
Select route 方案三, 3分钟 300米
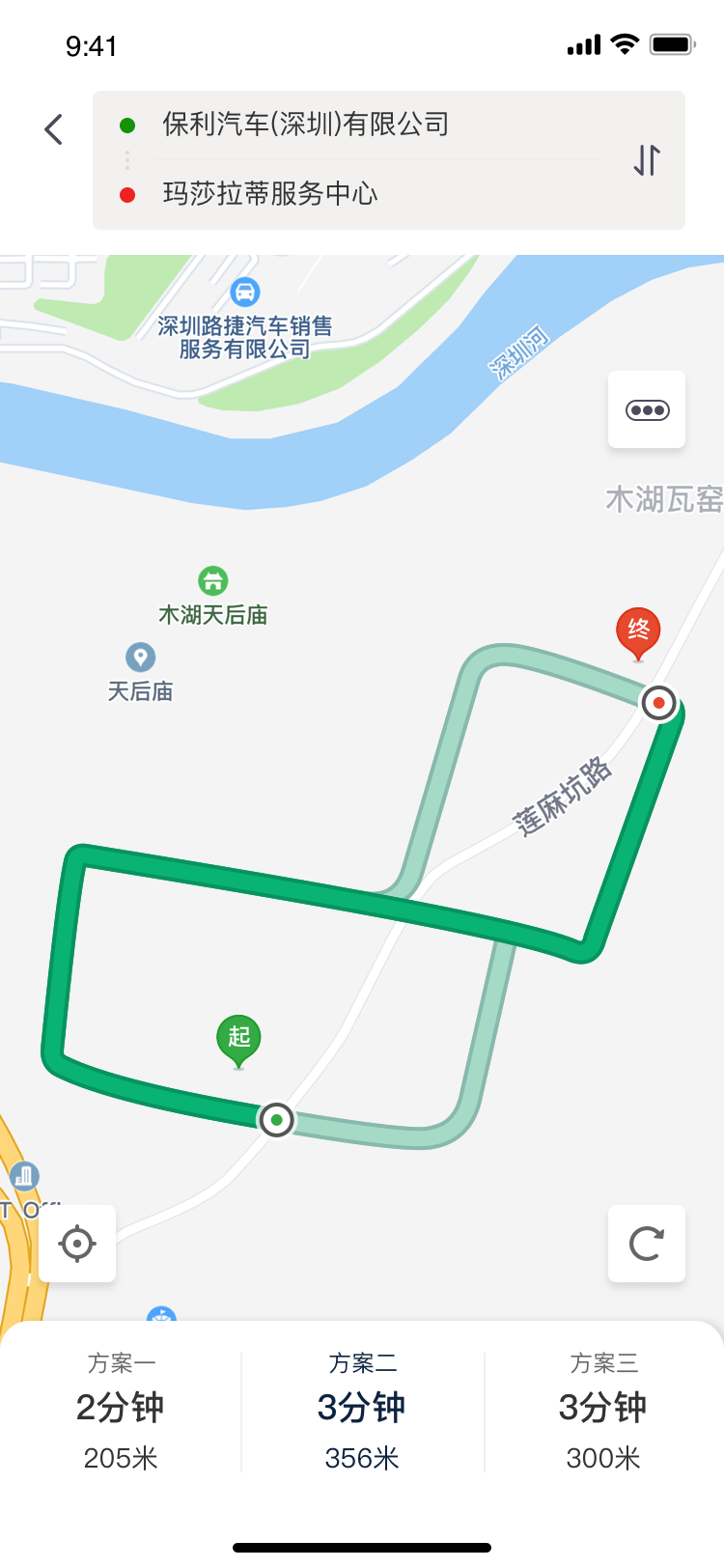click(x=603, y=1410)
